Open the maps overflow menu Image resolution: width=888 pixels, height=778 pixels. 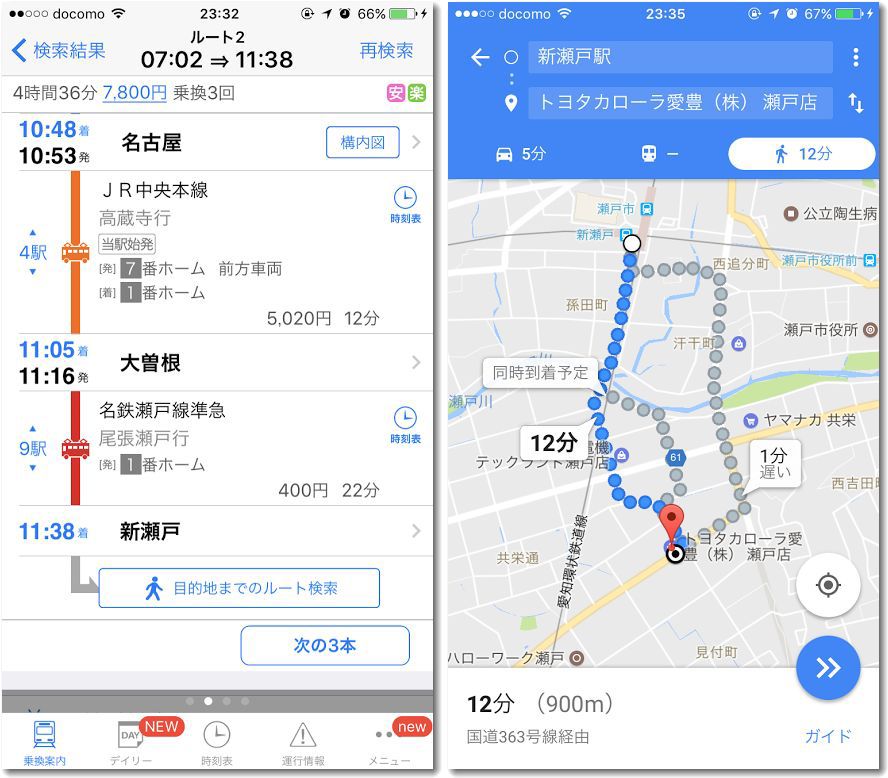[856, 57]
